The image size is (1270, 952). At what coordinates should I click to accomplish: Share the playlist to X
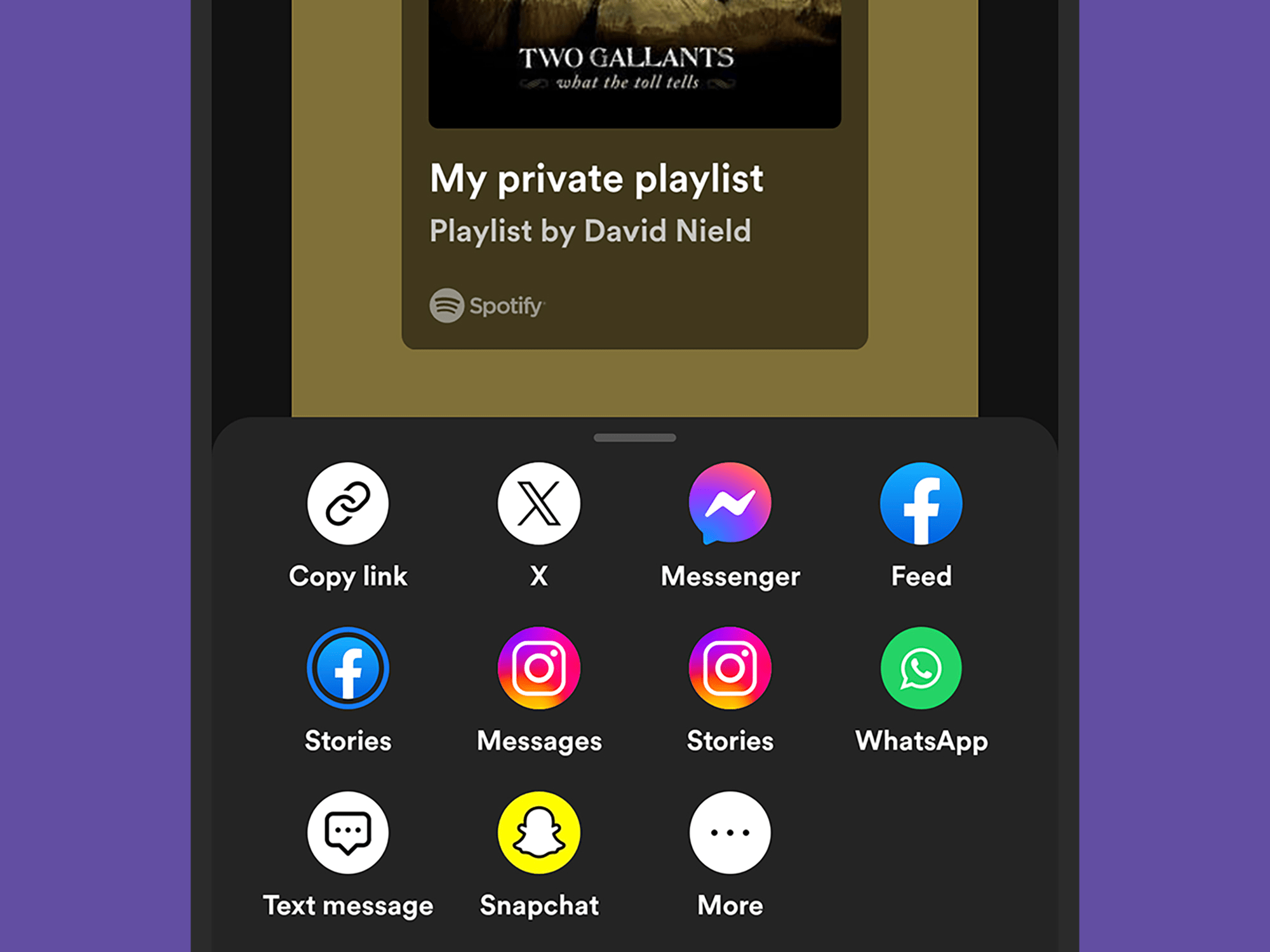click(x=539, y=503)
